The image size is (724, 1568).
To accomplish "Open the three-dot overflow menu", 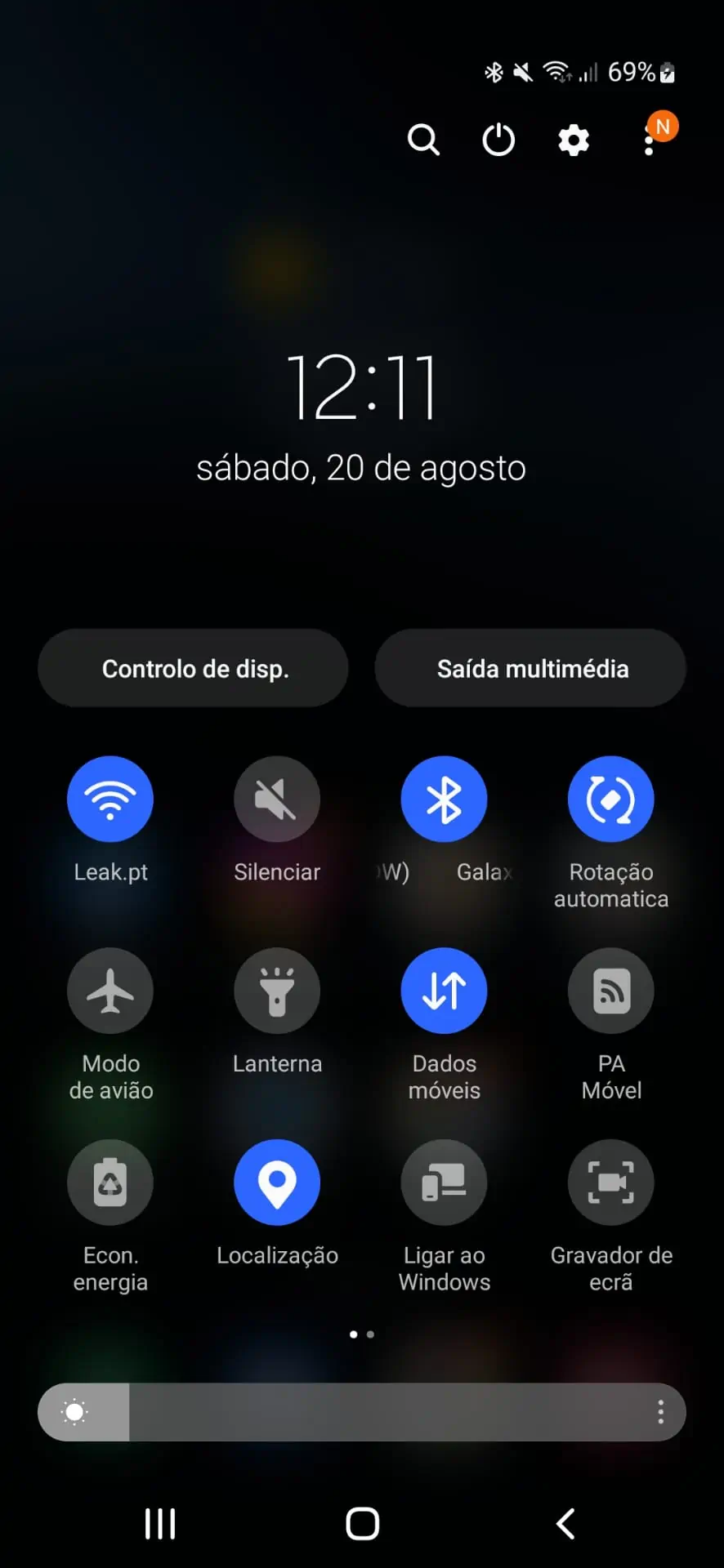I will (650, 141).
